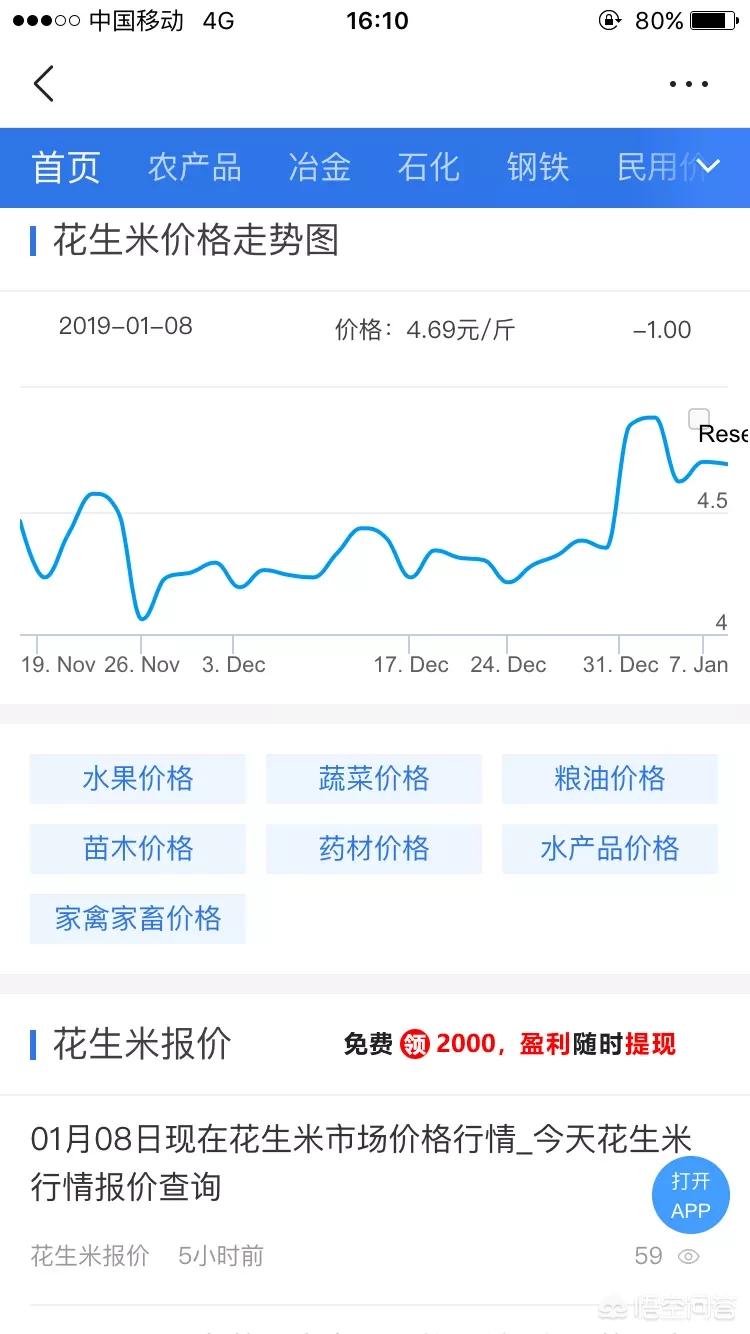View 水产品价格

[610, 849]
